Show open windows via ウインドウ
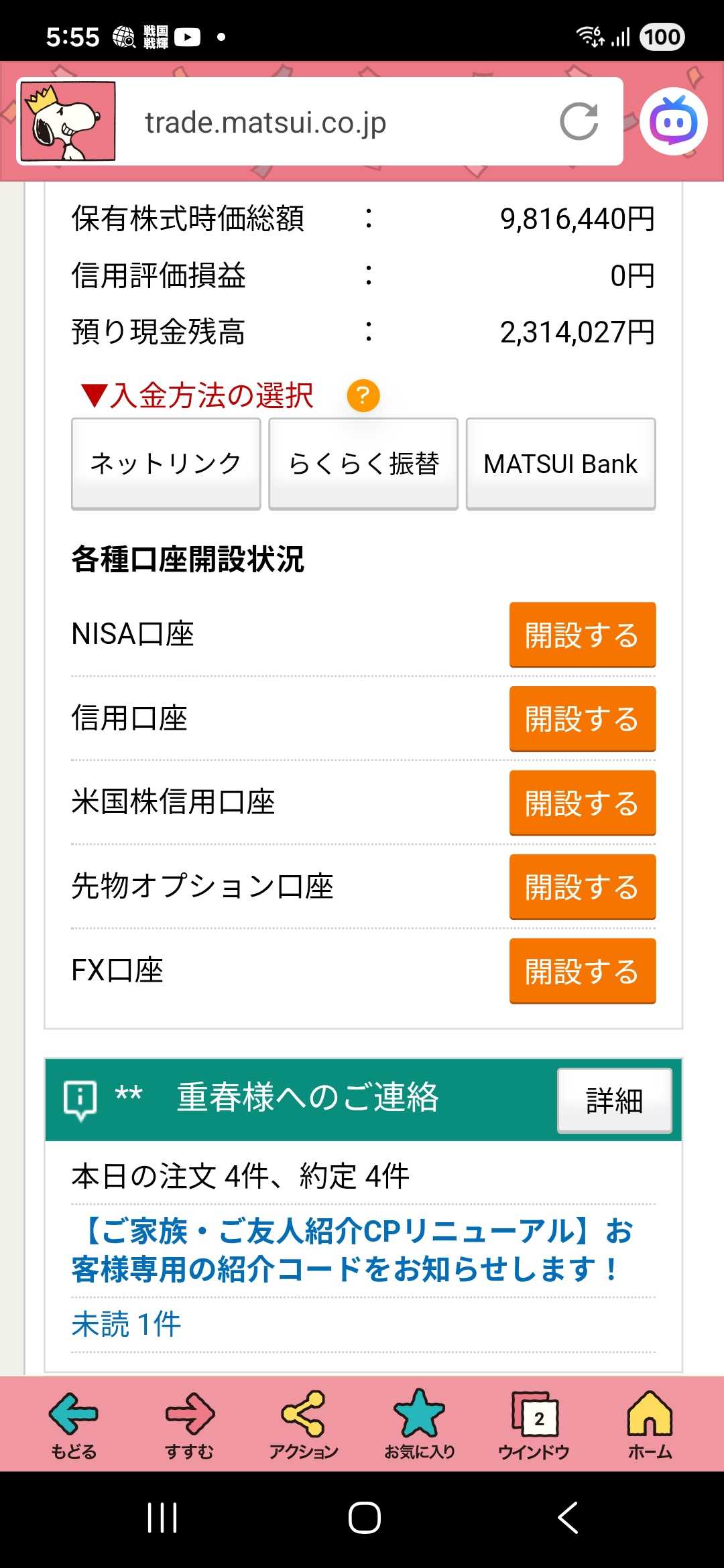 534,1423
